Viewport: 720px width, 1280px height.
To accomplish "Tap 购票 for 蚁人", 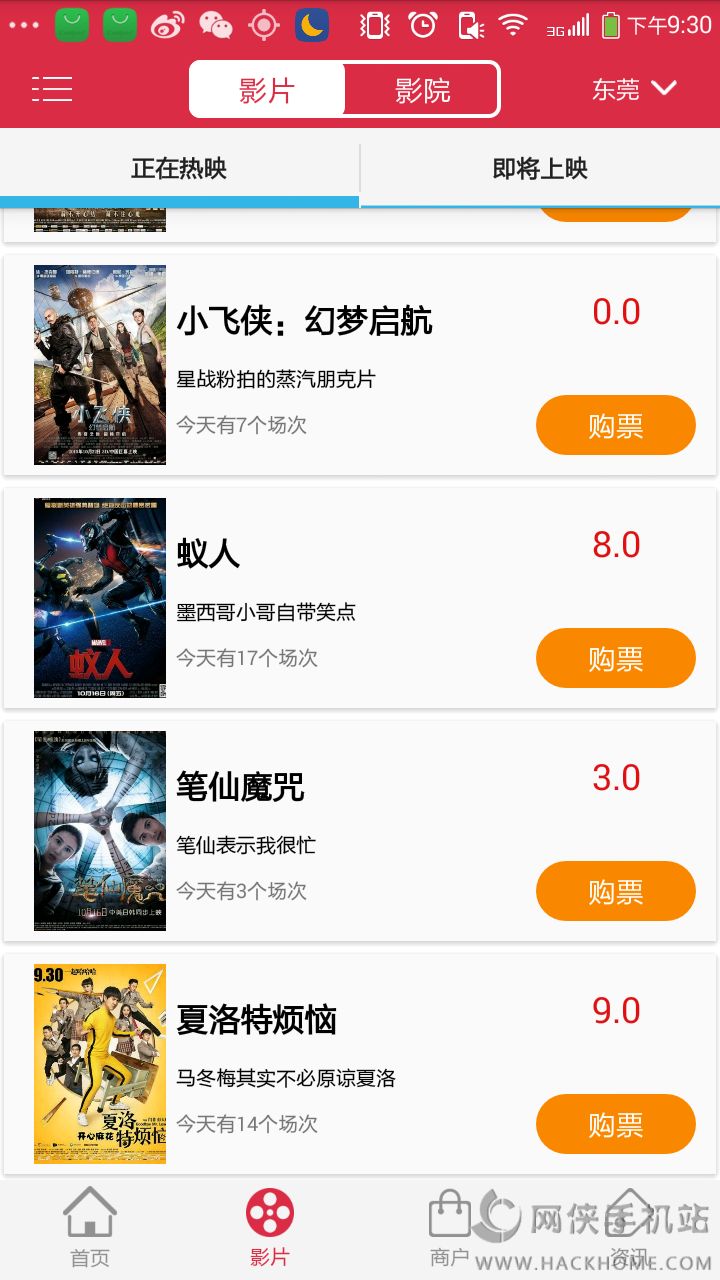I will 615,658.
